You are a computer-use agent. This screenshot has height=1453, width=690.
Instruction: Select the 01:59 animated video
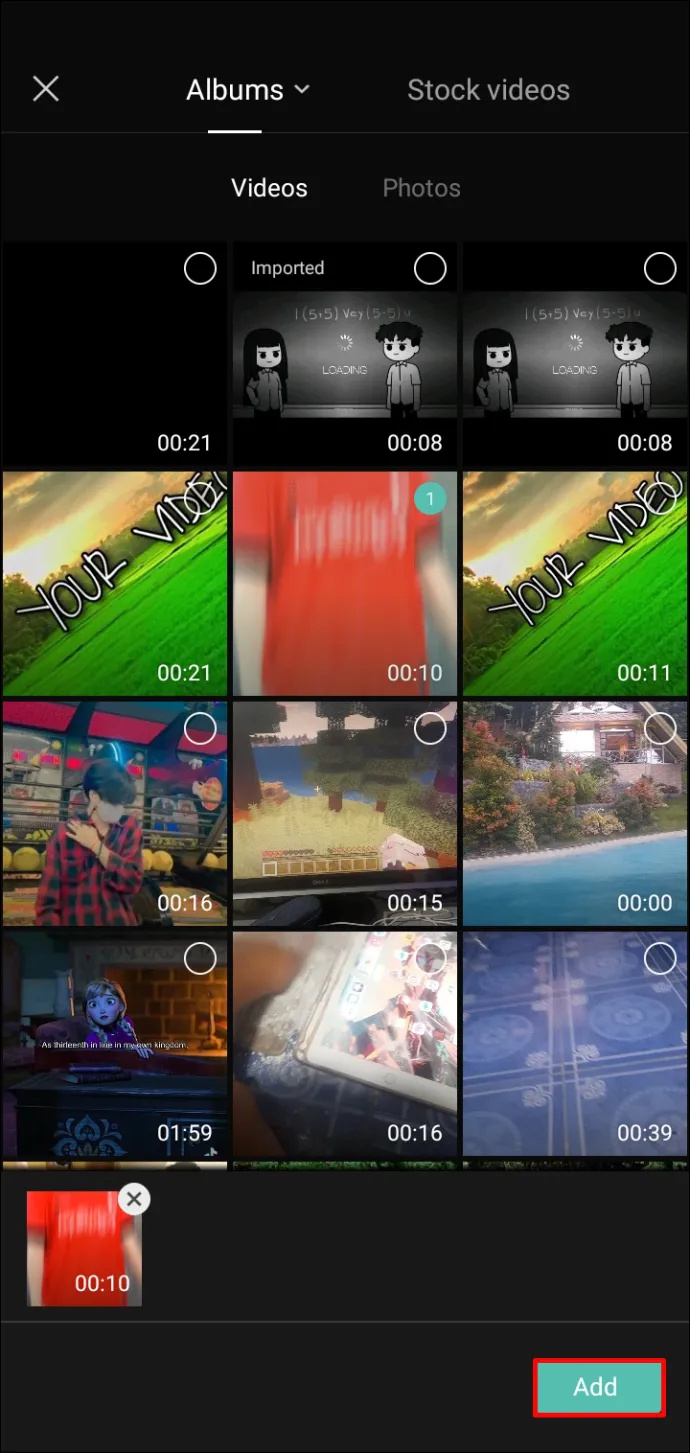coord(200,959)
